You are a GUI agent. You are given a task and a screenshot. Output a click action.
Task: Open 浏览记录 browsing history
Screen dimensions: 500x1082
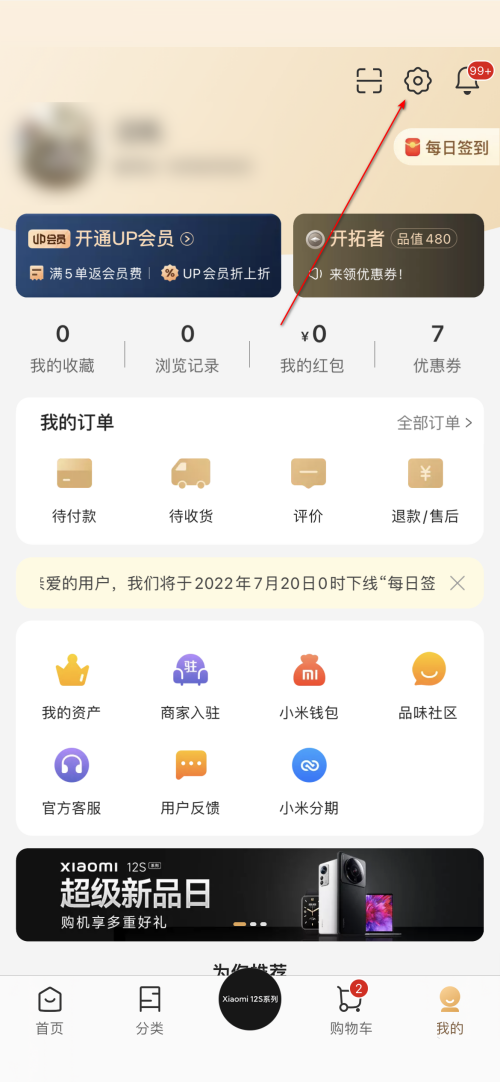187,349
